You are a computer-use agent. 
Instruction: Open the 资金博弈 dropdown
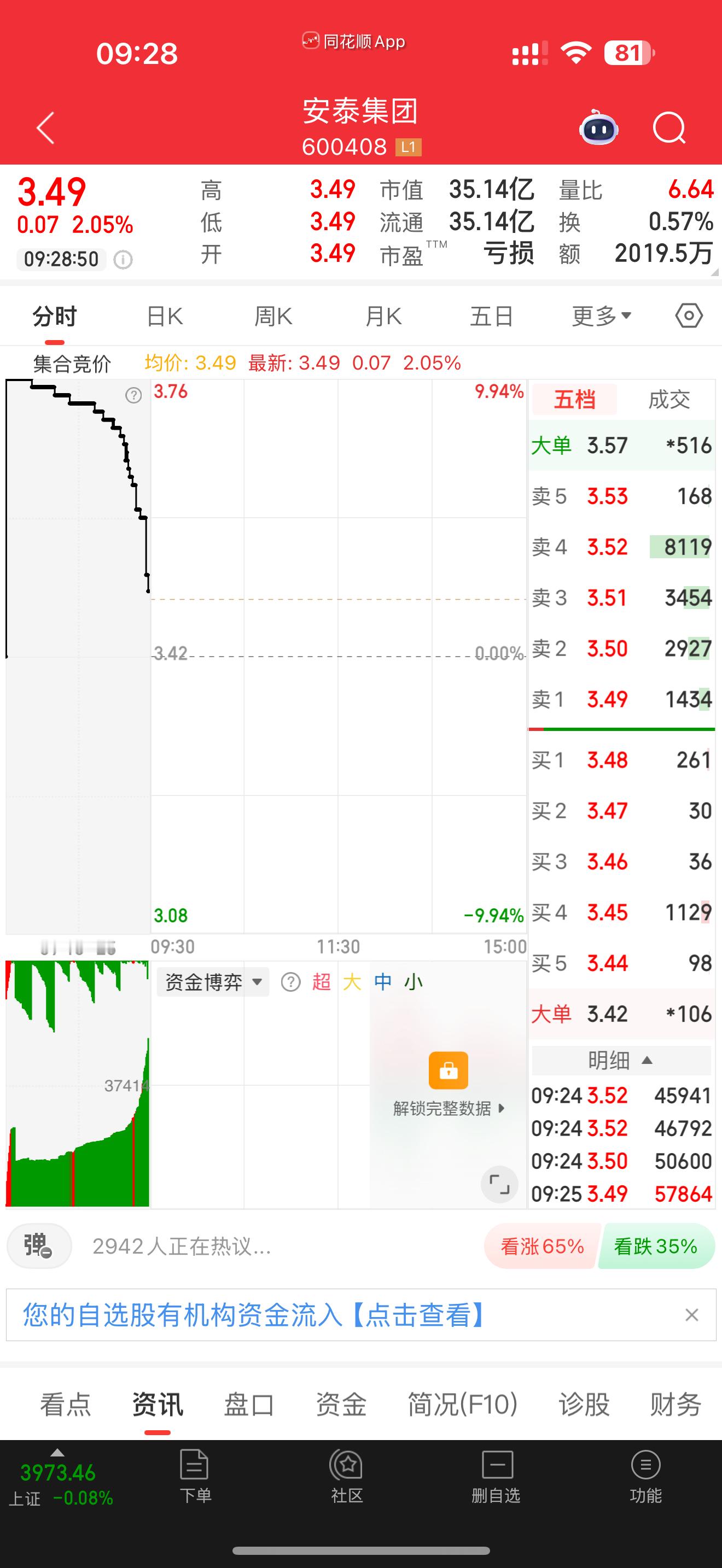click(211, 982)
